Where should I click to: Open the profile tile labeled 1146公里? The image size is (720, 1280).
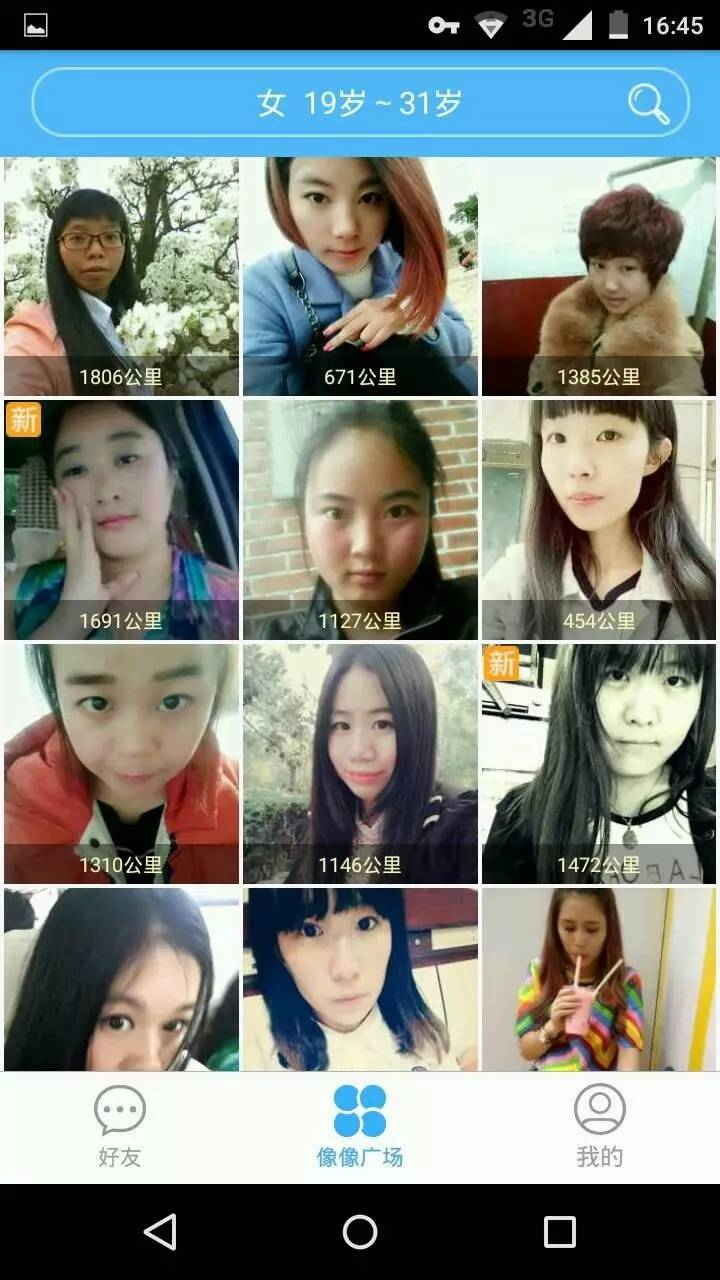360,764
